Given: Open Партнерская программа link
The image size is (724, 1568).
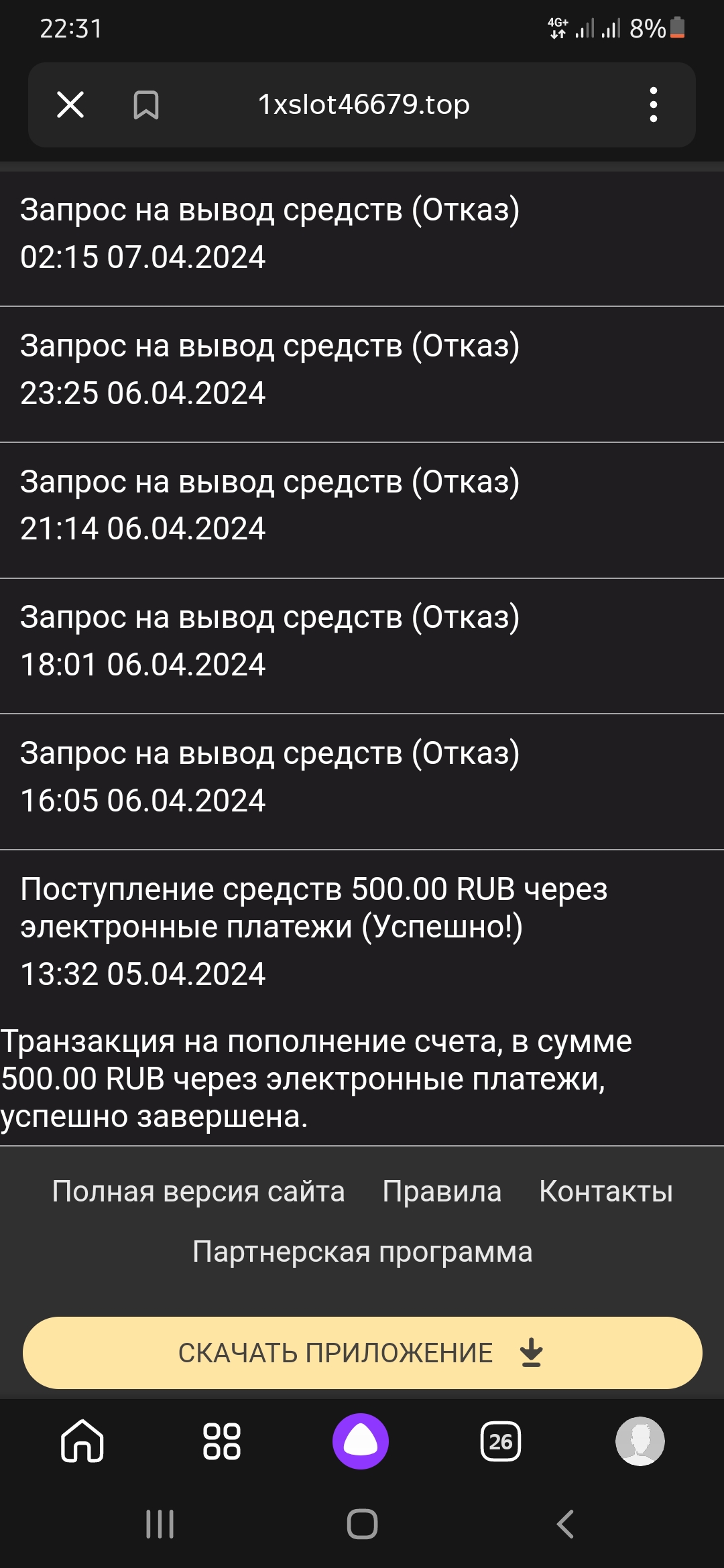Looking at the screenshot, I should (362, 1252).
